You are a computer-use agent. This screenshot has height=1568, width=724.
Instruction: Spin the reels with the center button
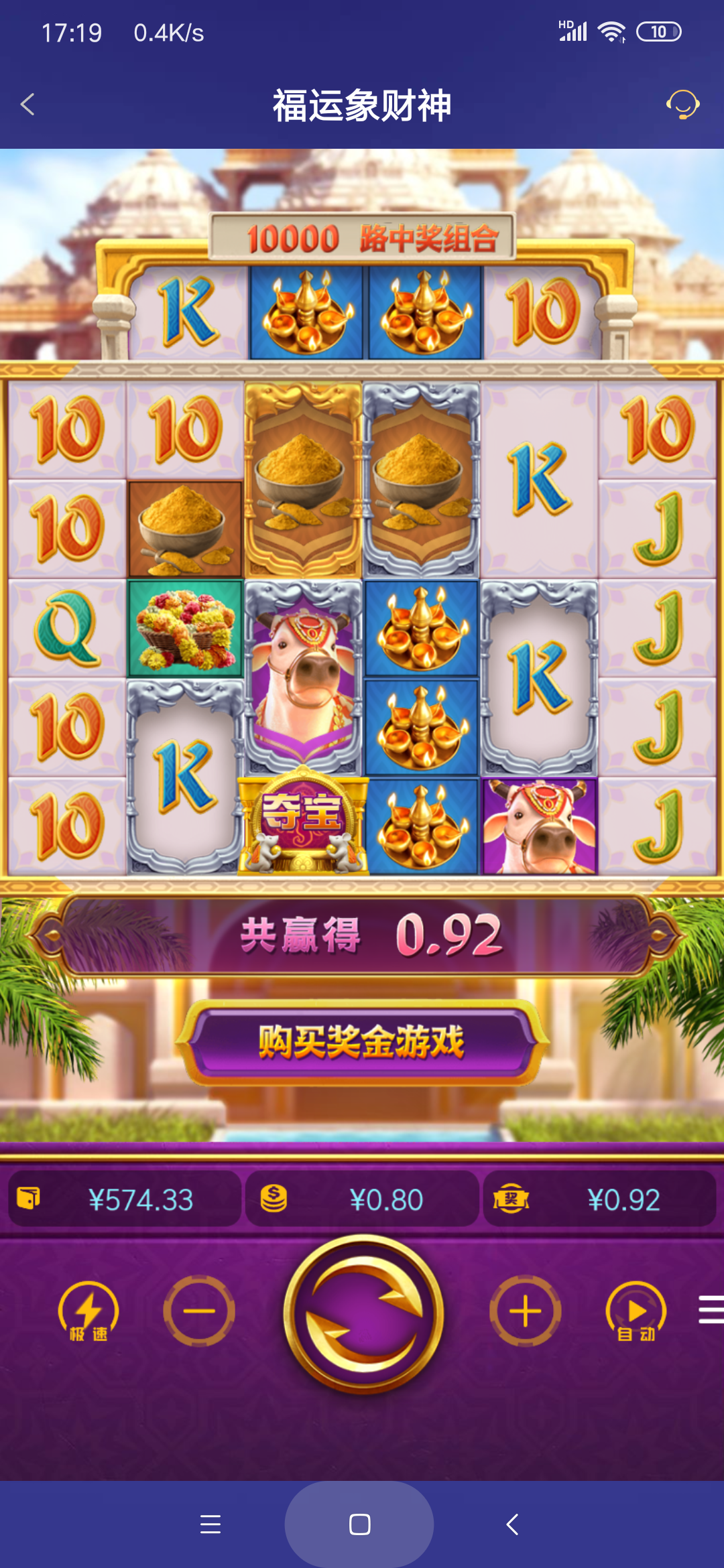363,1313
